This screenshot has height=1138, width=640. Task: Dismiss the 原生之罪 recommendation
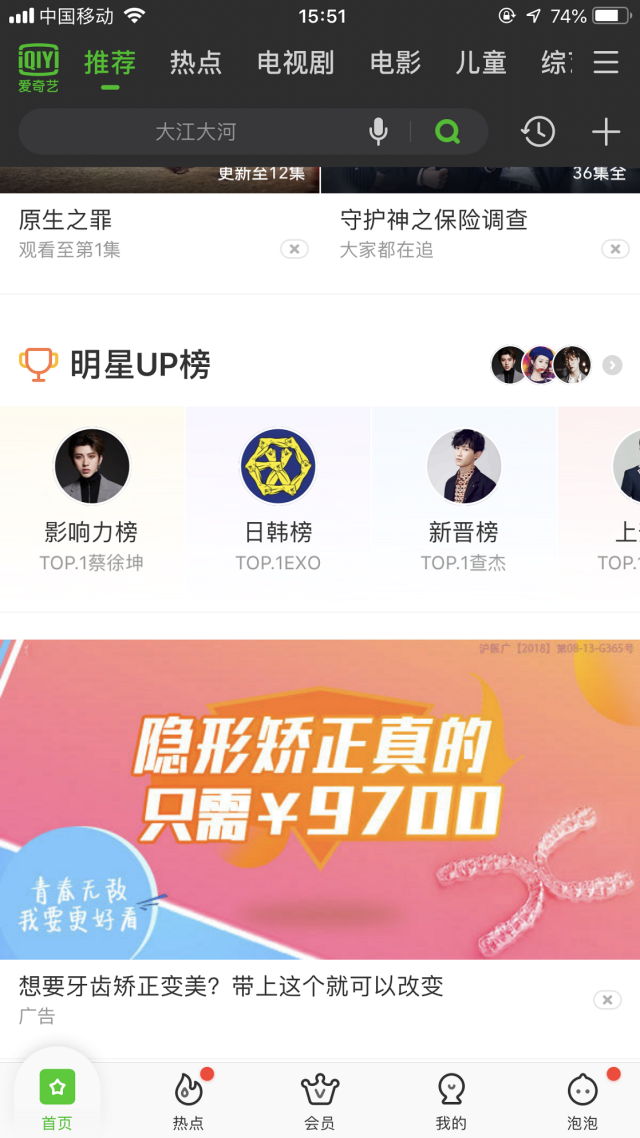pos(294,249)
